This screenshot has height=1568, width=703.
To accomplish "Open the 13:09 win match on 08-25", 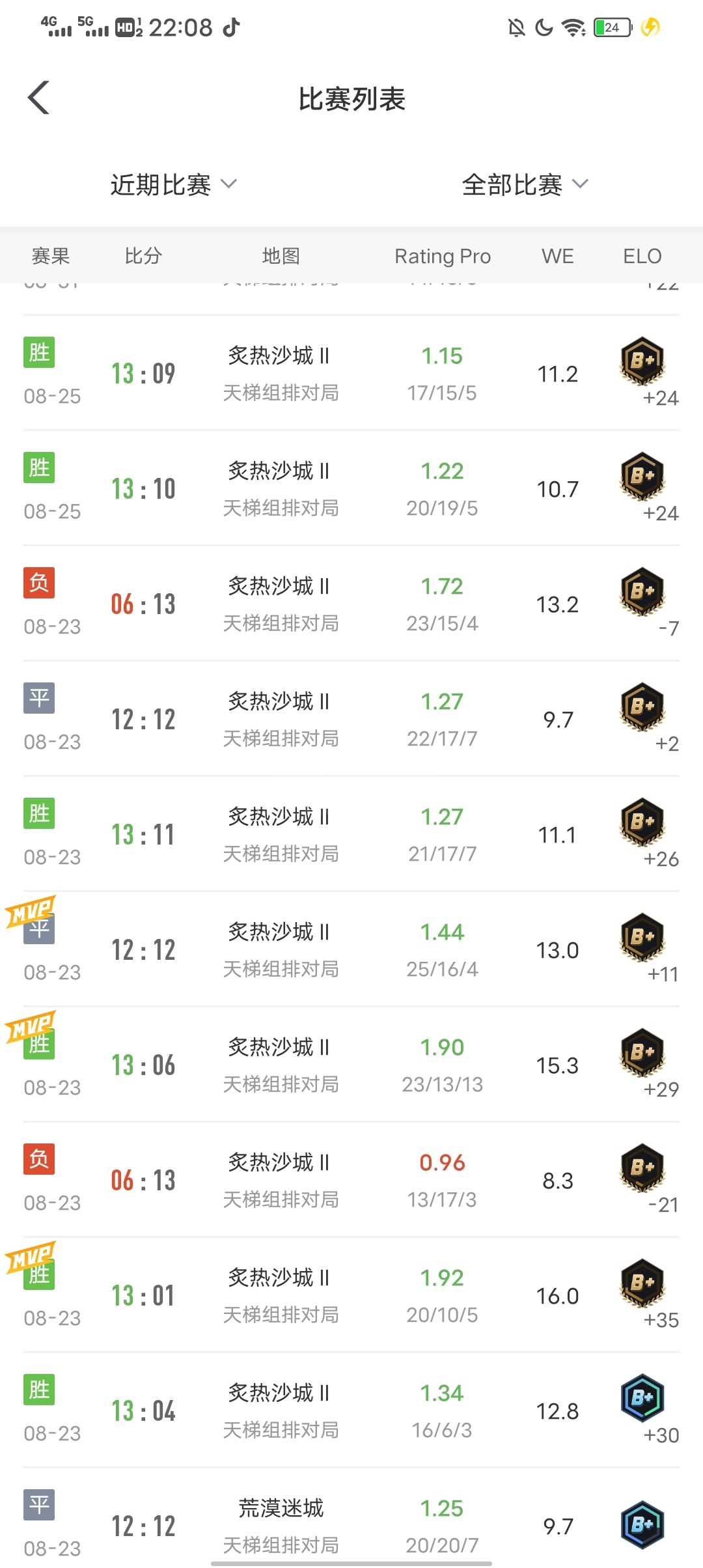I will coord(351,373).
